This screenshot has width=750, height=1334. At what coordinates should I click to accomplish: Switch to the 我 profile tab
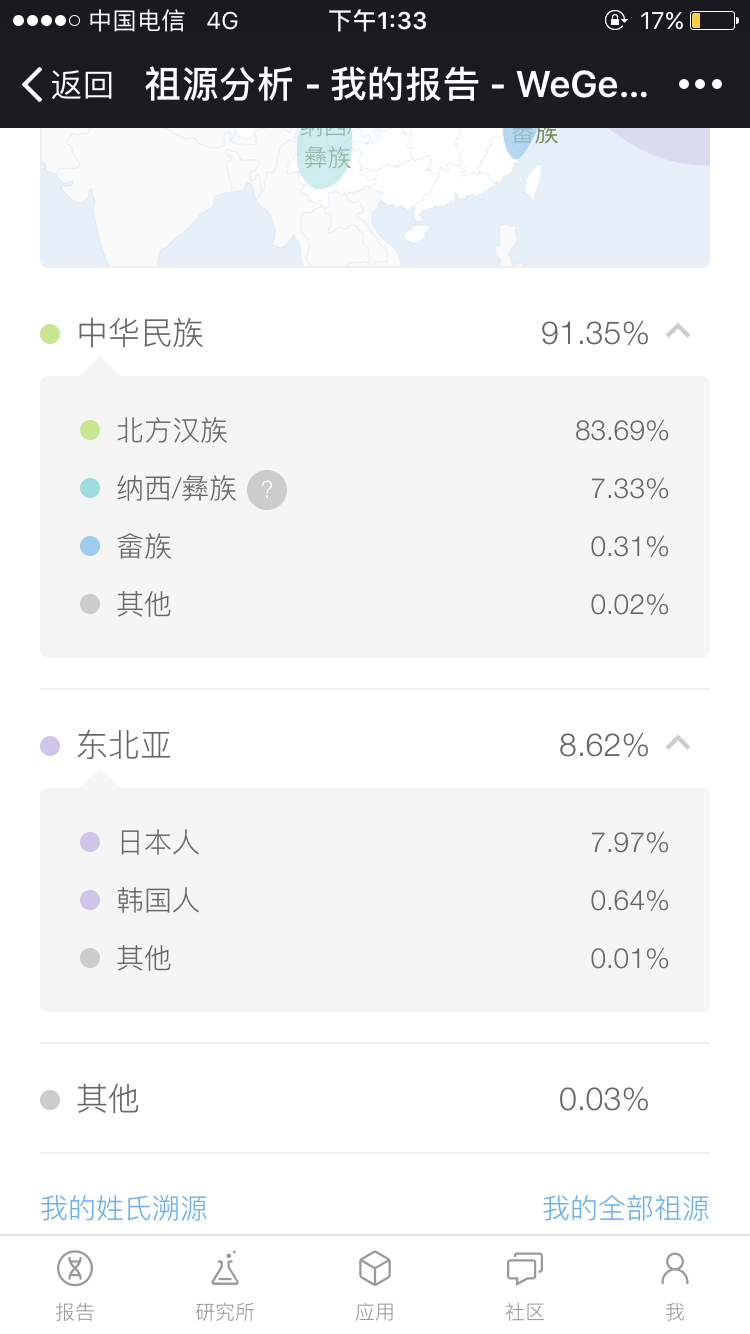click(x=675, y=1285)
